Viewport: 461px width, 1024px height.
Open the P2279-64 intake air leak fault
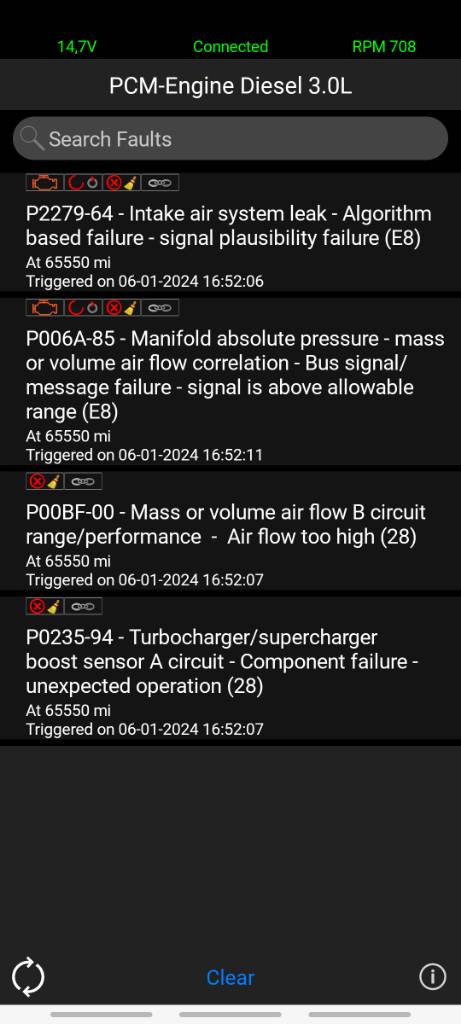click(x=230, y=232)
